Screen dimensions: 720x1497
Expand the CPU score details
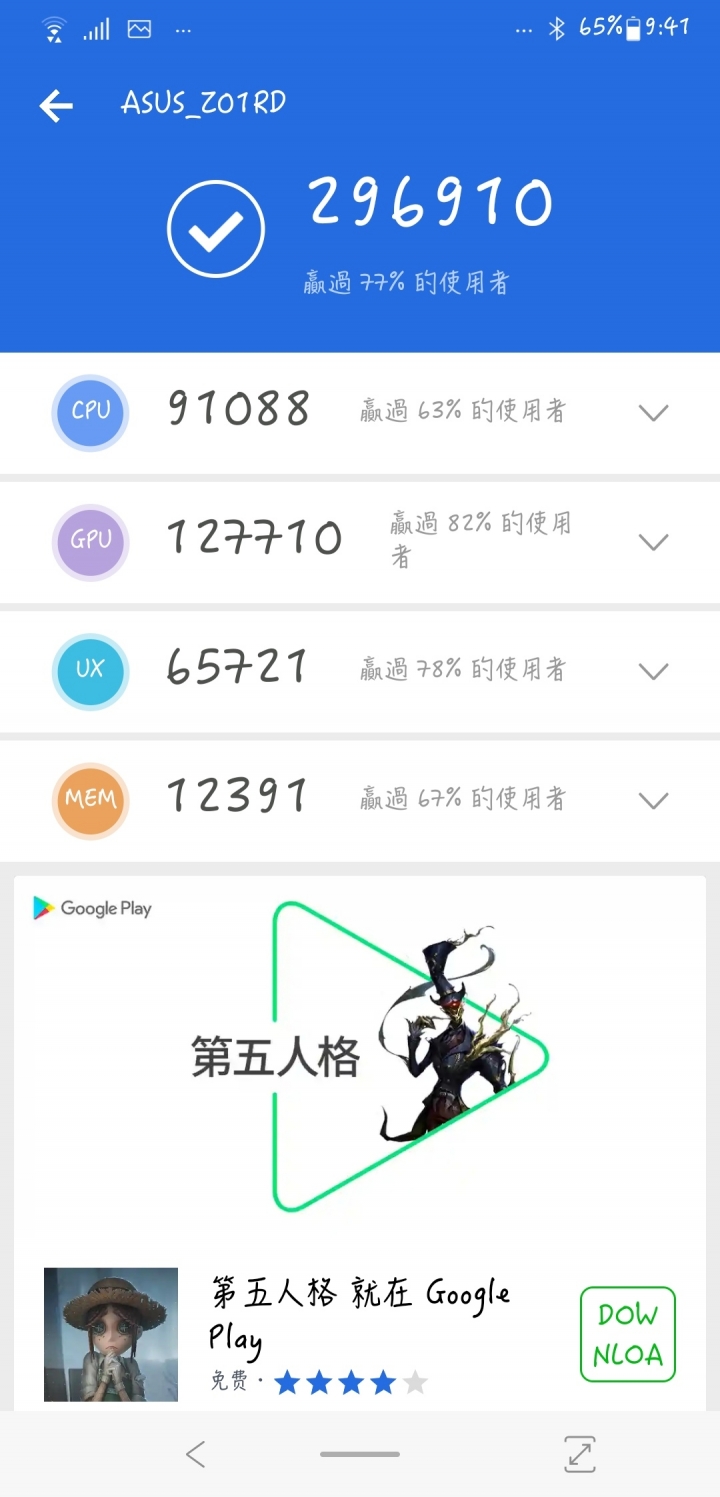click(653, 412)
